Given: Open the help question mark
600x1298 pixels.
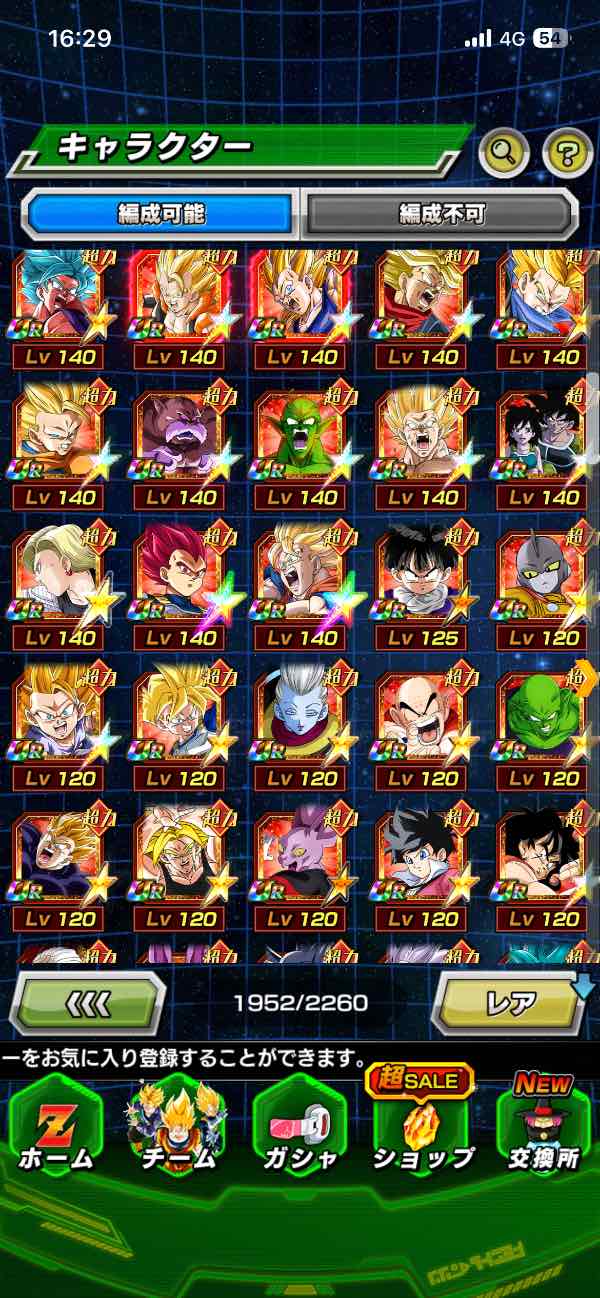Looking at the screenshot, I should (x=567, y=153).
